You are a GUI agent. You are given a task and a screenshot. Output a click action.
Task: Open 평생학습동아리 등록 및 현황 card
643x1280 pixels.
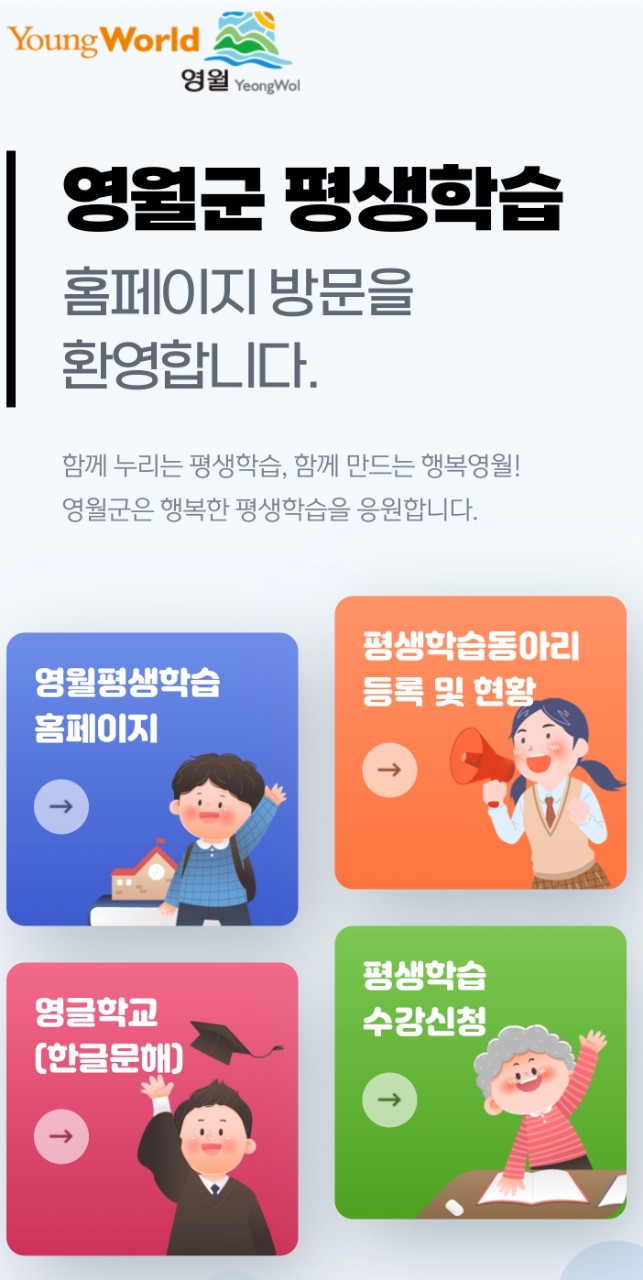480,742
